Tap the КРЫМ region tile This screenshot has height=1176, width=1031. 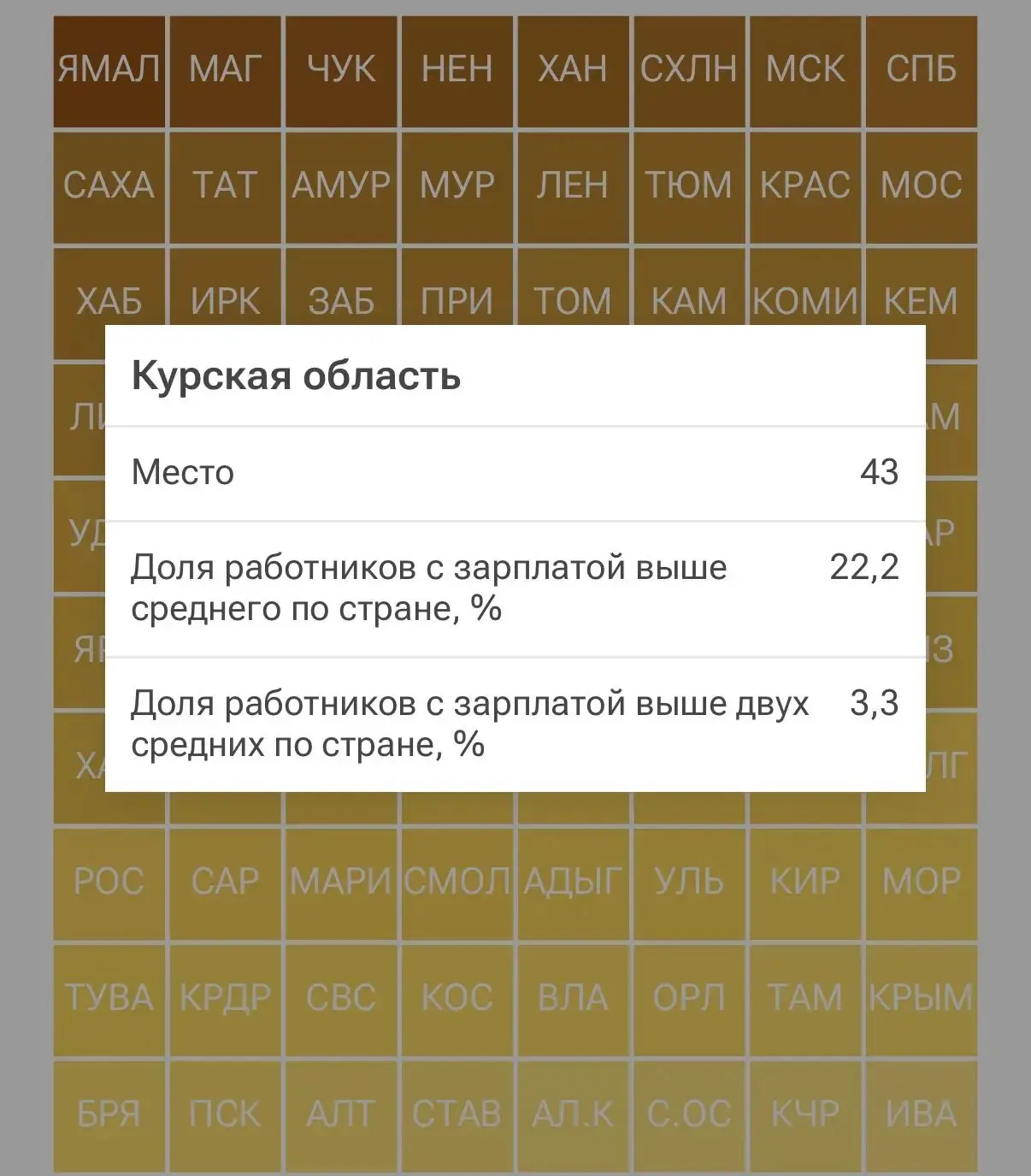tap(922, 999)
